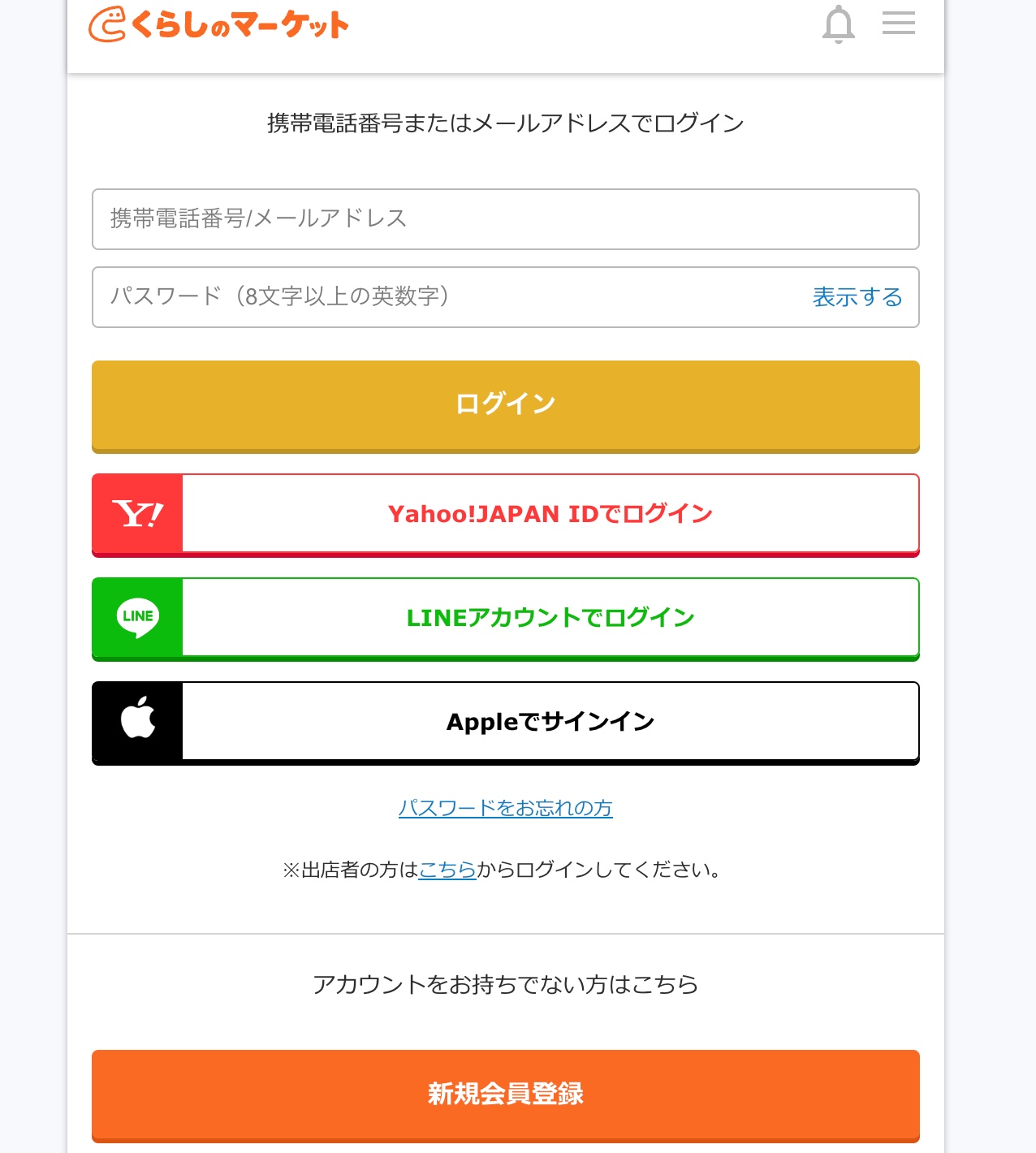
Task: Tap the yellow ログイン button
Action: (x=505, y=404)
